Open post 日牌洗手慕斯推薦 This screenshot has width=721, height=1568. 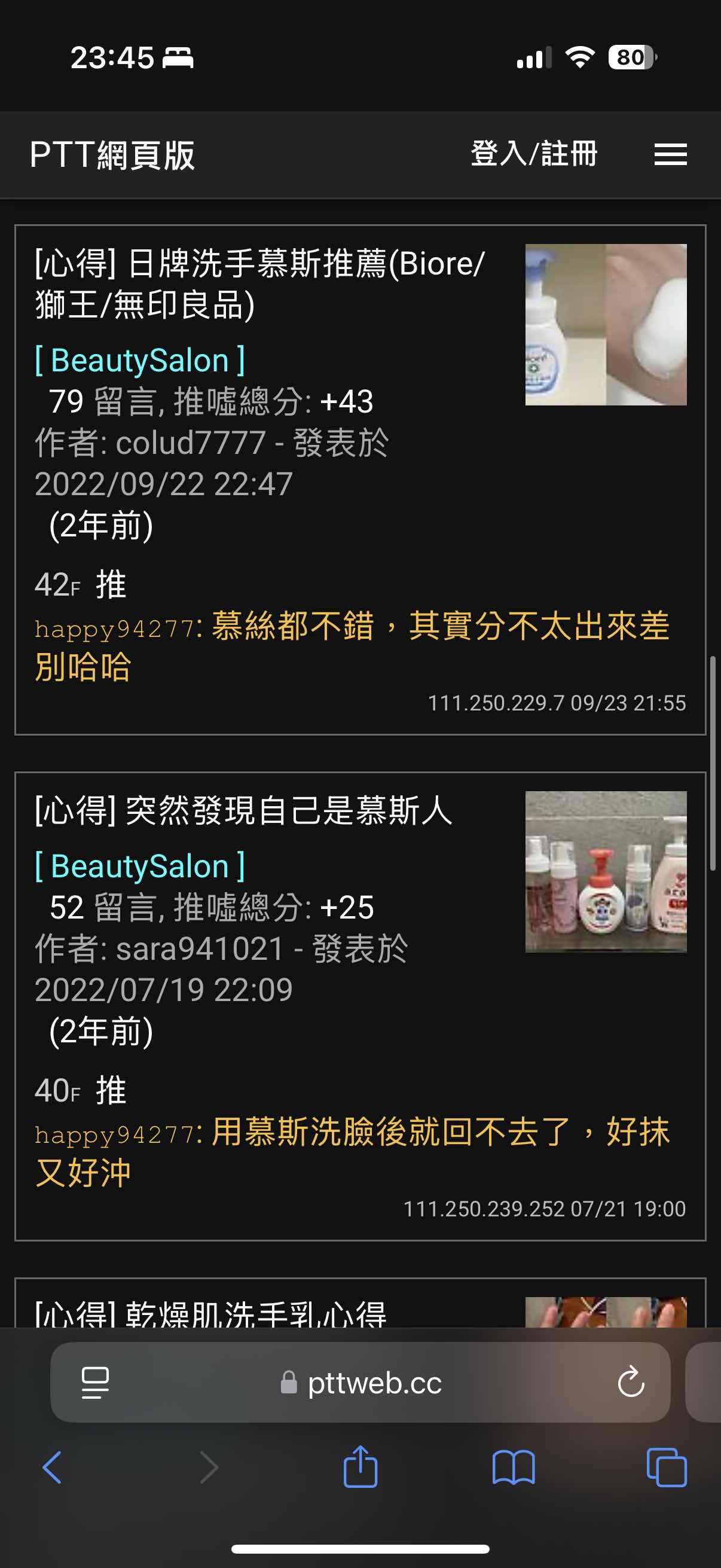pos(260,283)
